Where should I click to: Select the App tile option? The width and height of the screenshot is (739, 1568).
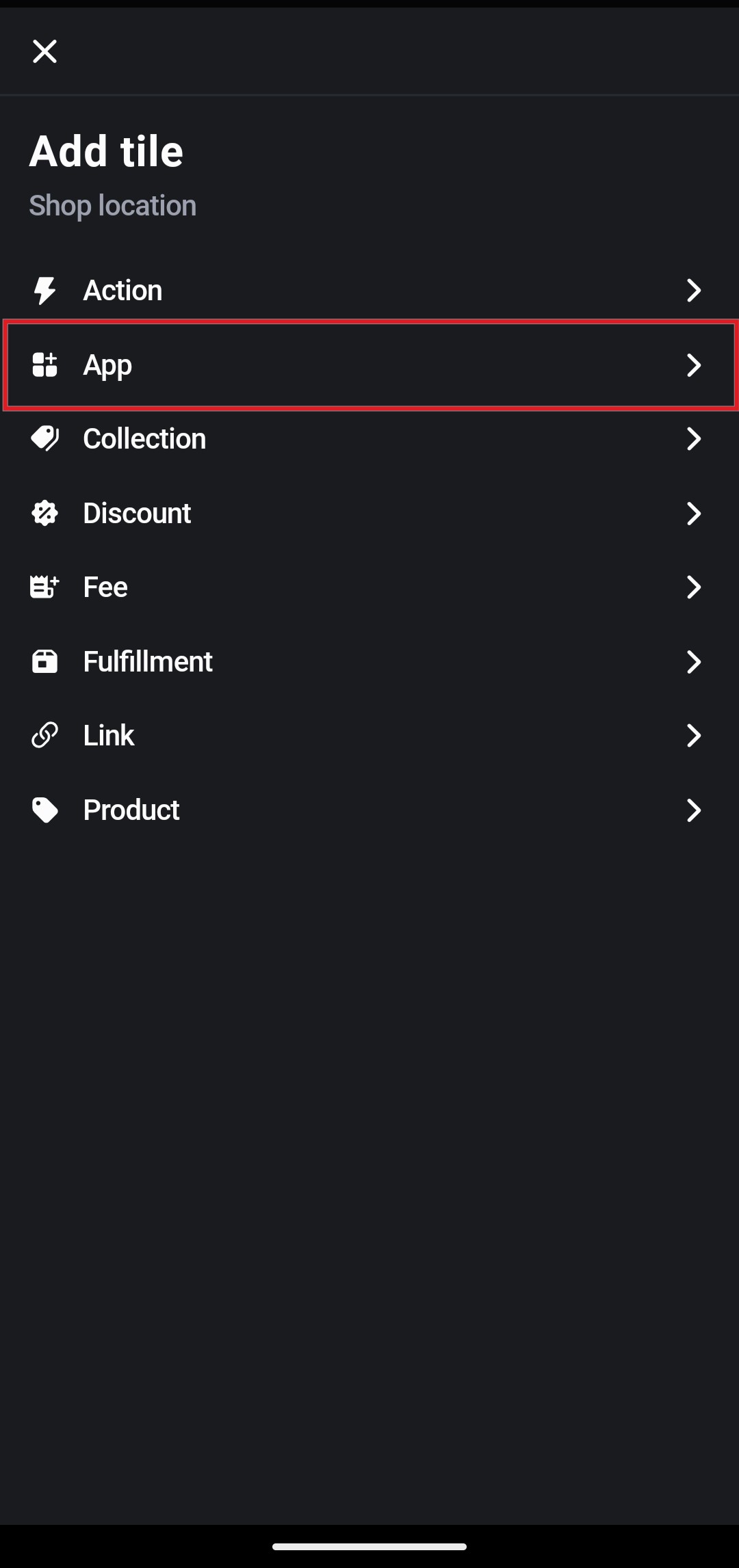point(369,365)
